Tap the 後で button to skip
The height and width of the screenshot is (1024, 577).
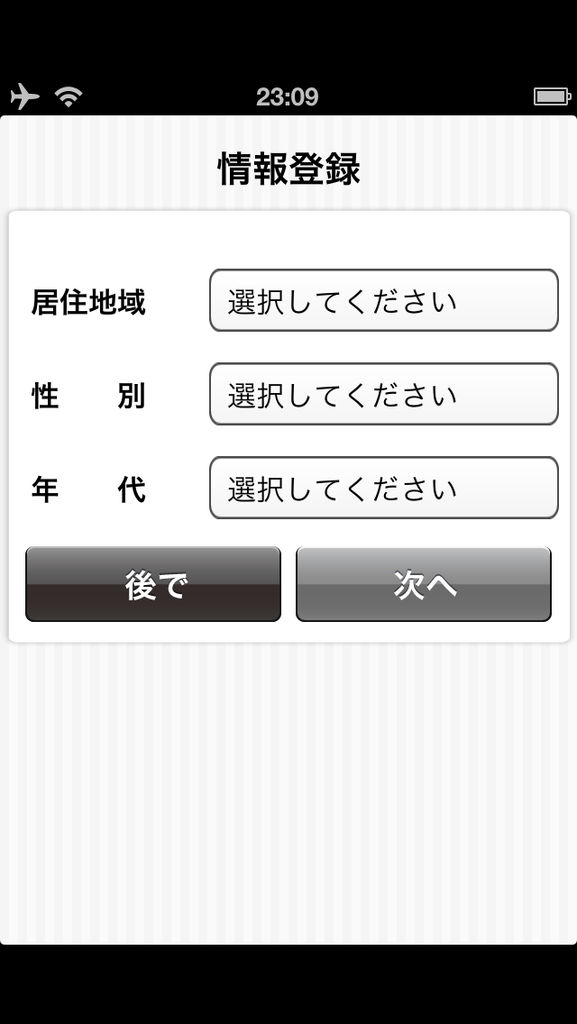click(153, 584)
